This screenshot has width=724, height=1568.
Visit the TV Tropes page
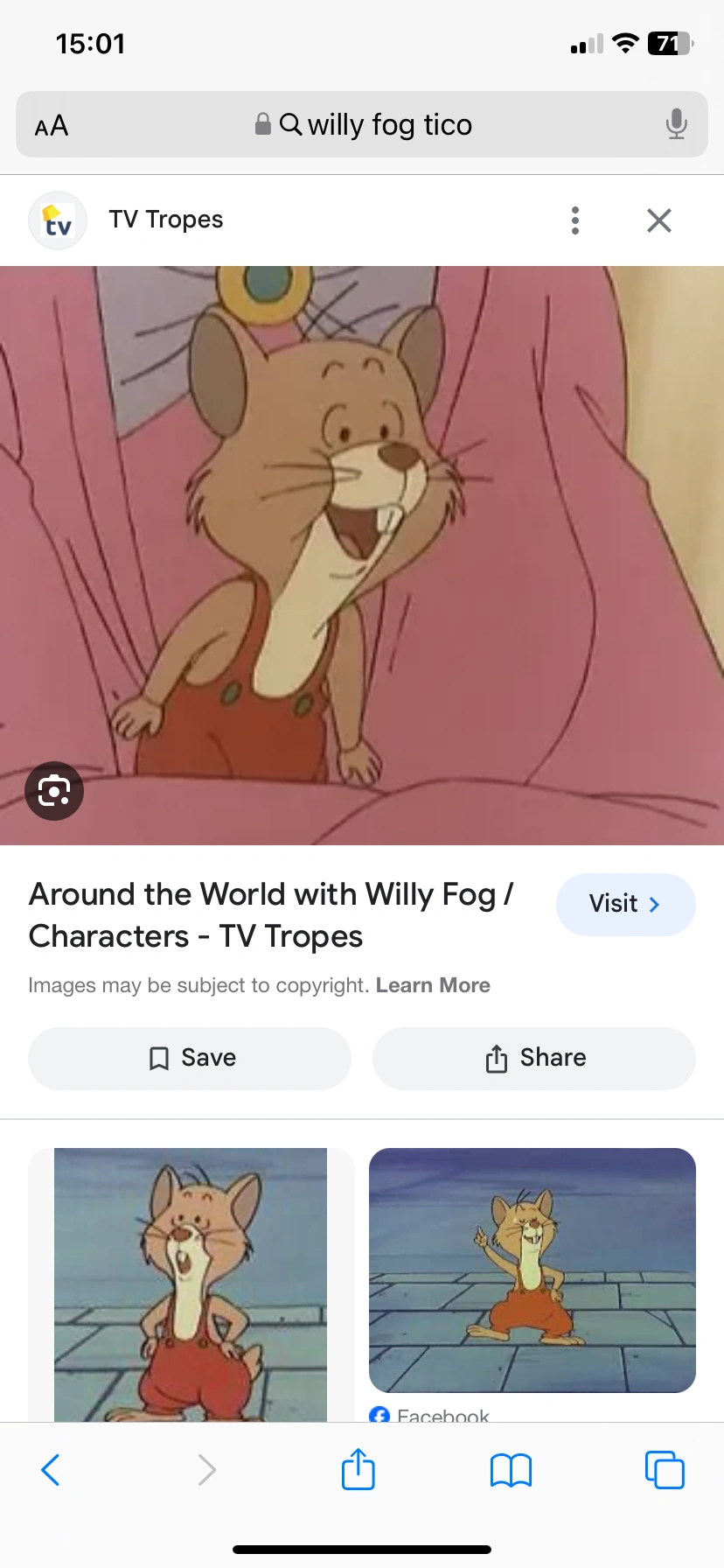[626, 904]
